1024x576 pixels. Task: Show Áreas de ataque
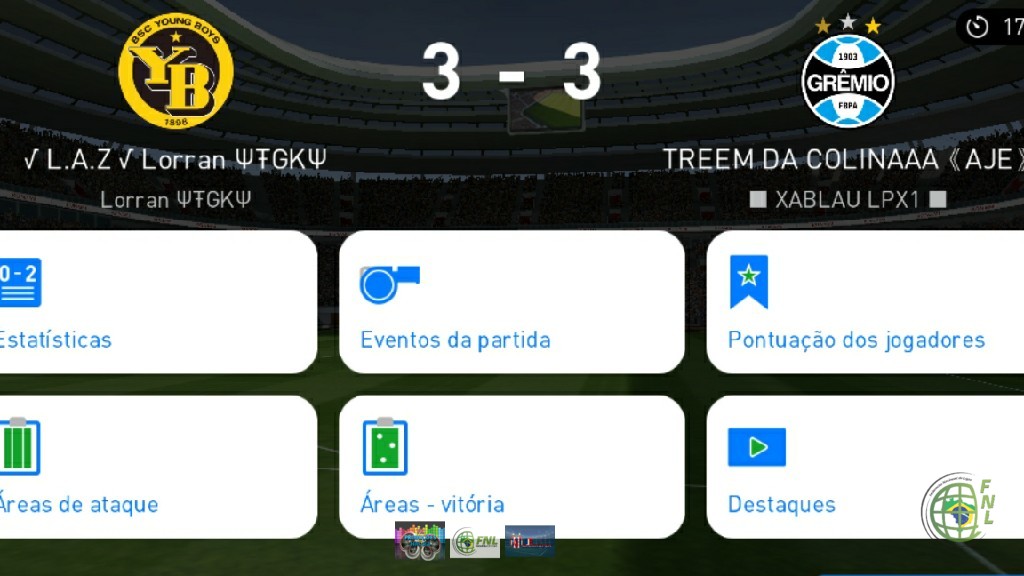(x=150, y=466)
